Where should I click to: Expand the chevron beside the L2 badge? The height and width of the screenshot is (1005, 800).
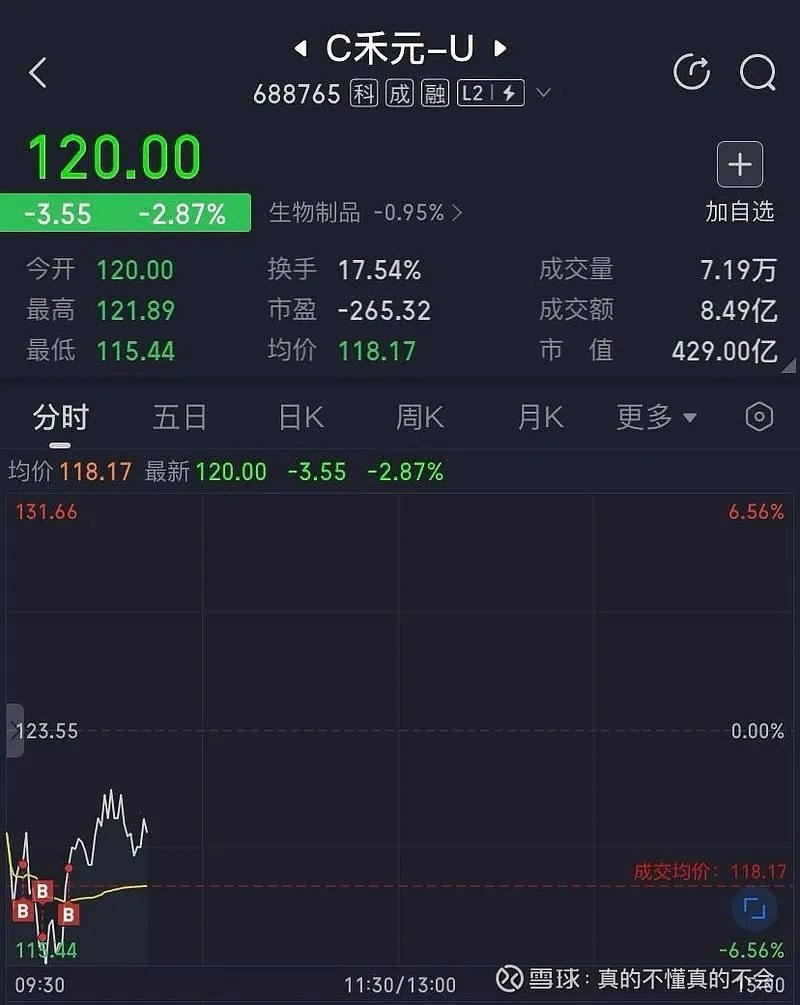pos(544,94)
